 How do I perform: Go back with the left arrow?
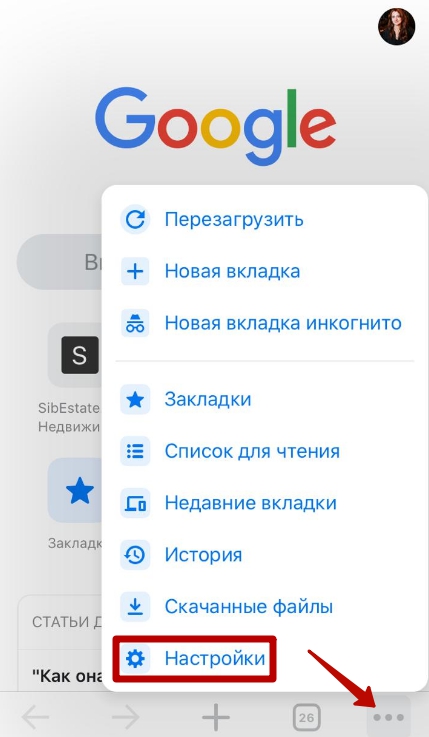(35, 717)
